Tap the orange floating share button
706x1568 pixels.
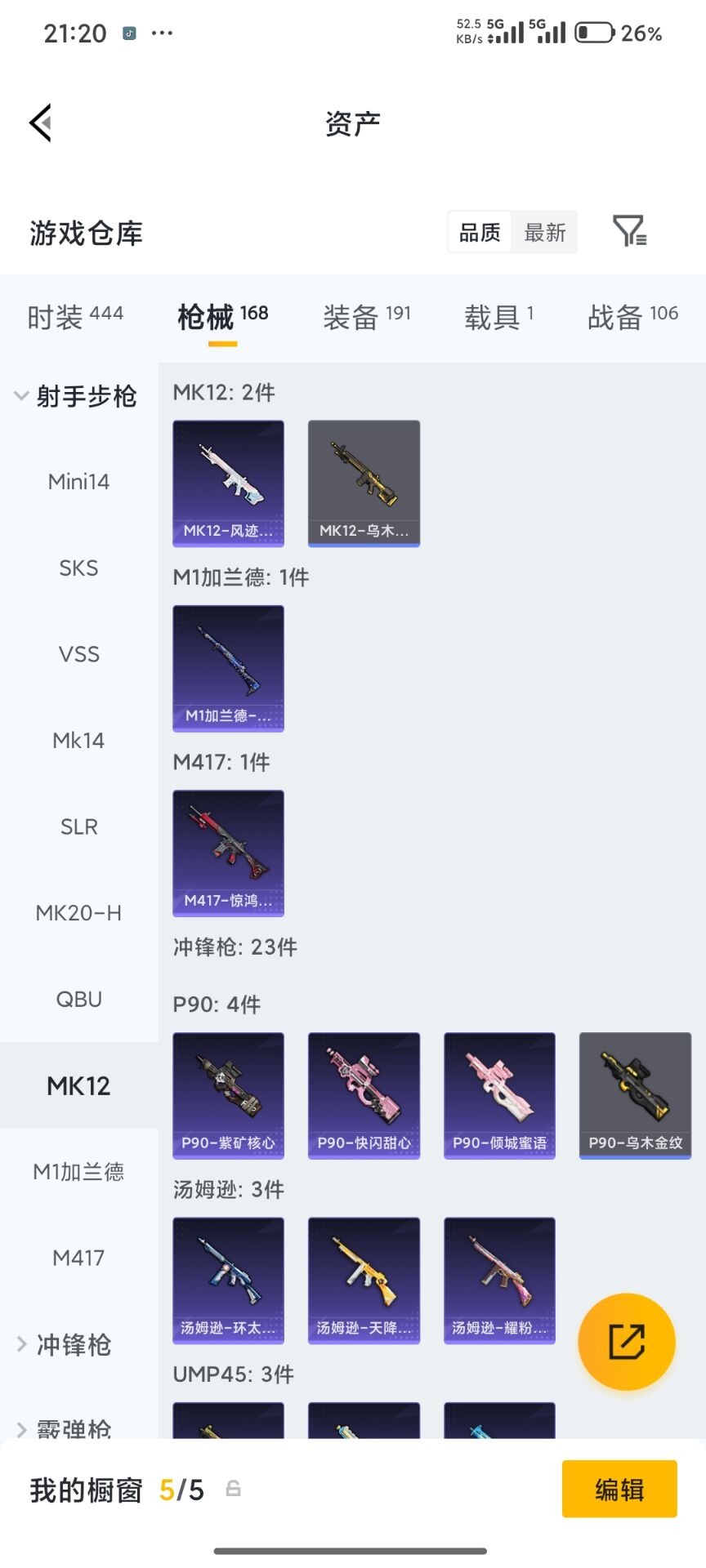[627, 1341]
